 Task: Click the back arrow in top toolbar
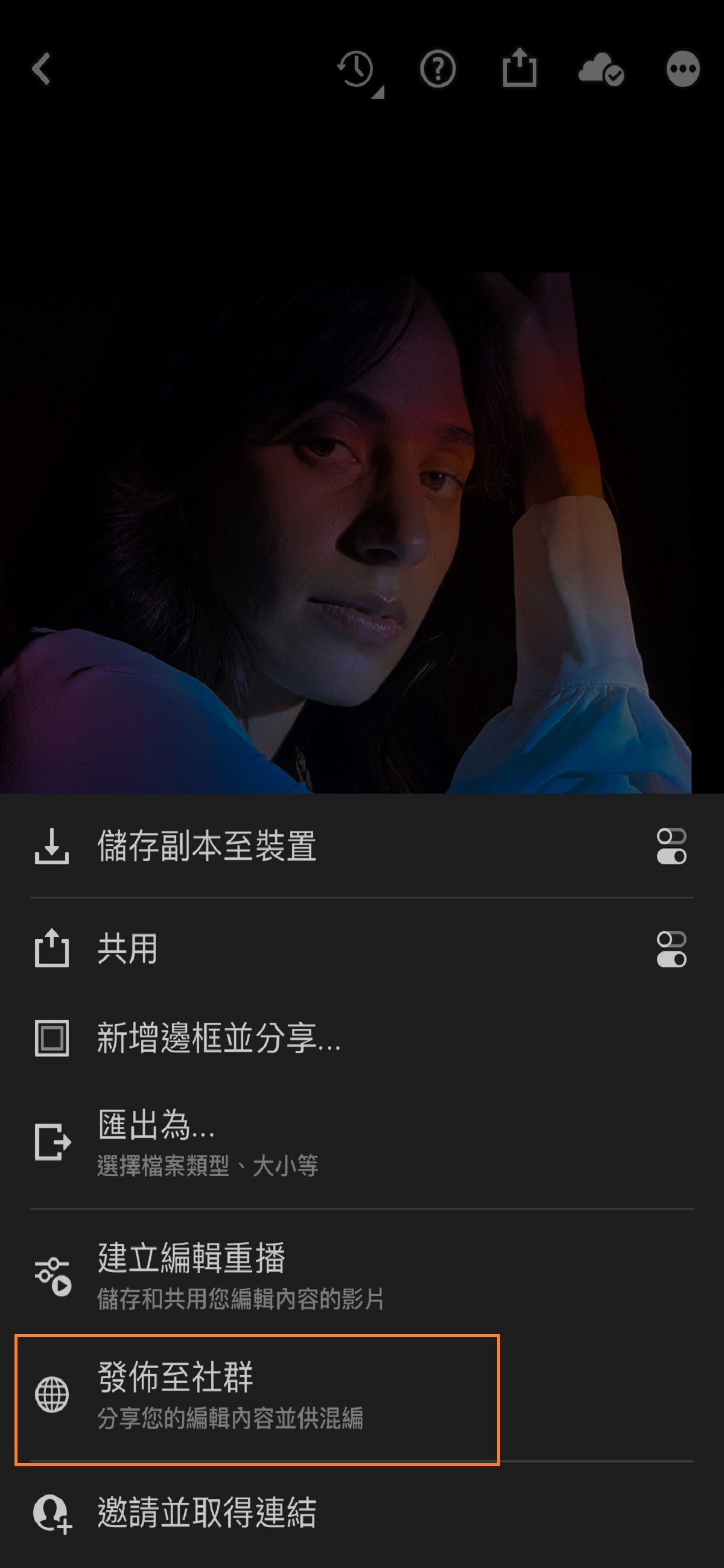pyautogui.click(x=42, y=69)
